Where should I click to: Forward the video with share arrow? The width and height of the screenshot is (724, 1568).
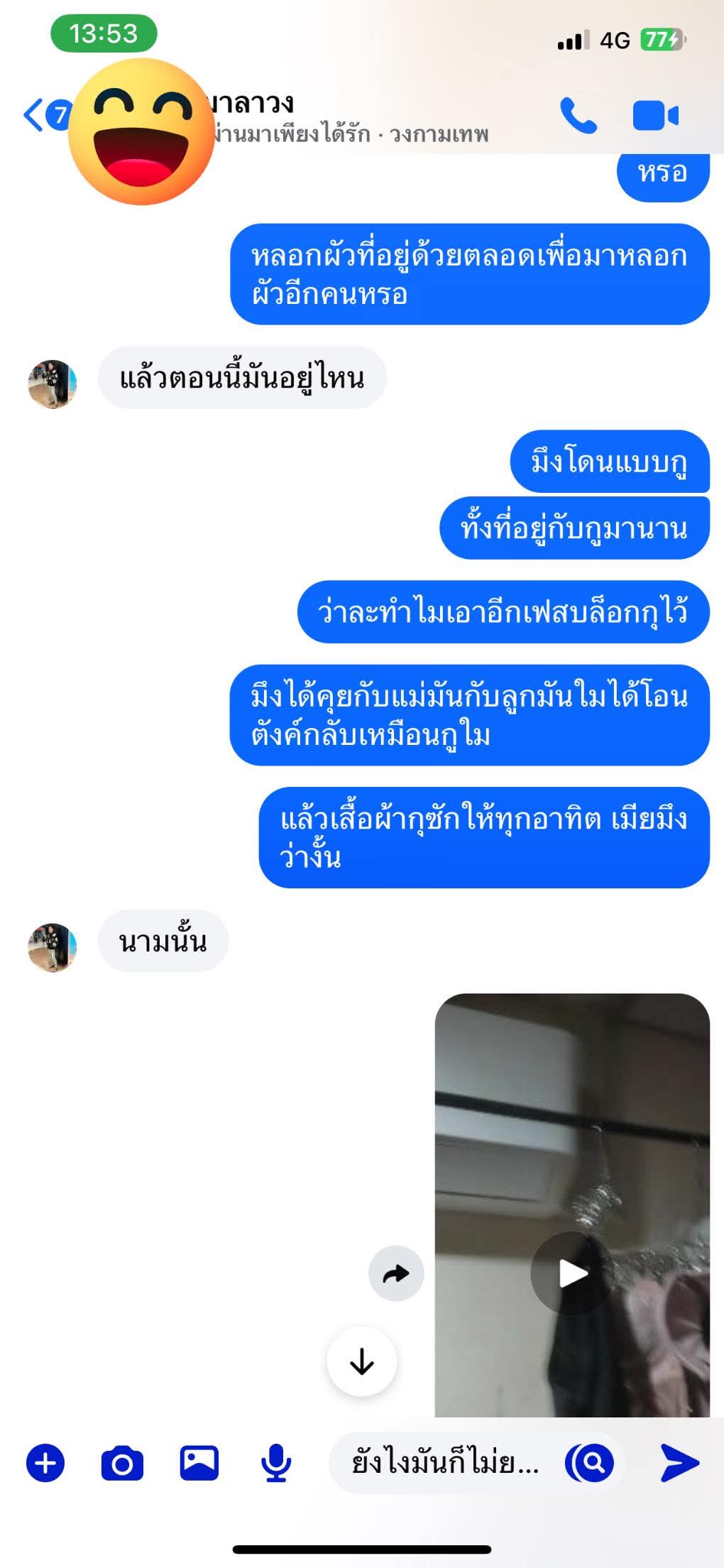(396, 1273)
